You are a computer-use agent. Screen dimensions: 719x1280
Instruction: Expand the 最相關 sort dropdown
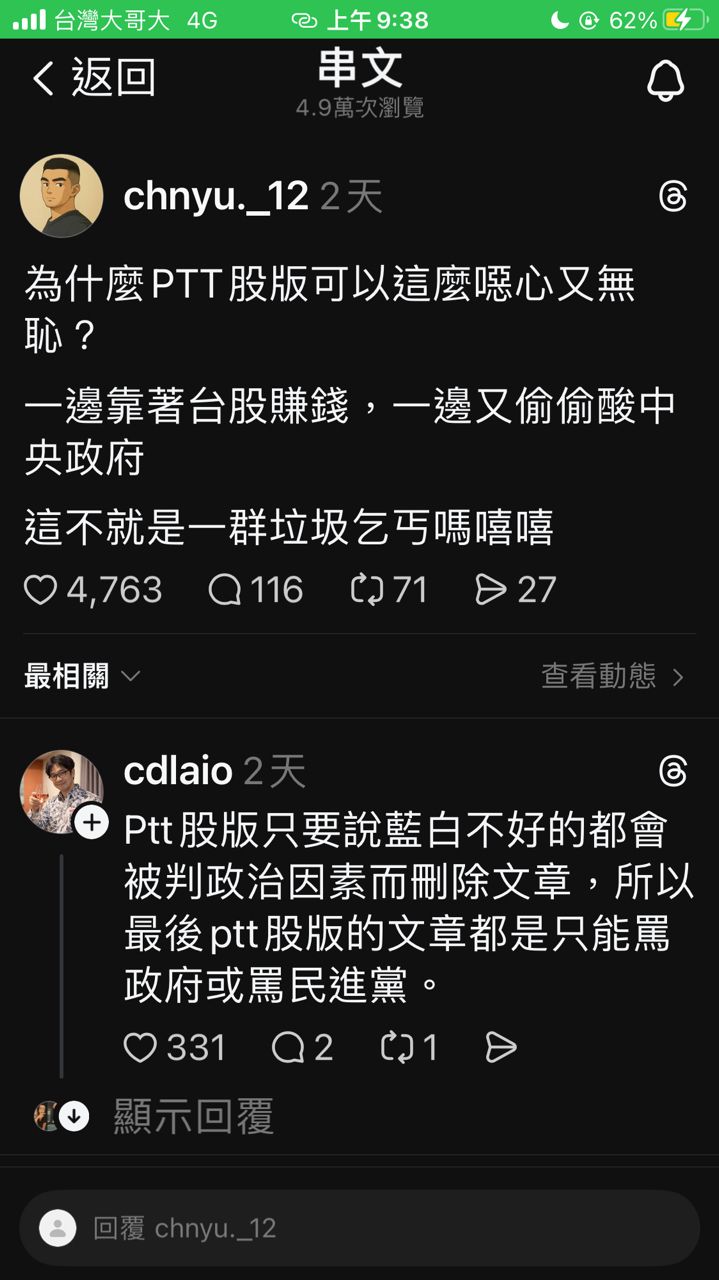click(82, 677)
